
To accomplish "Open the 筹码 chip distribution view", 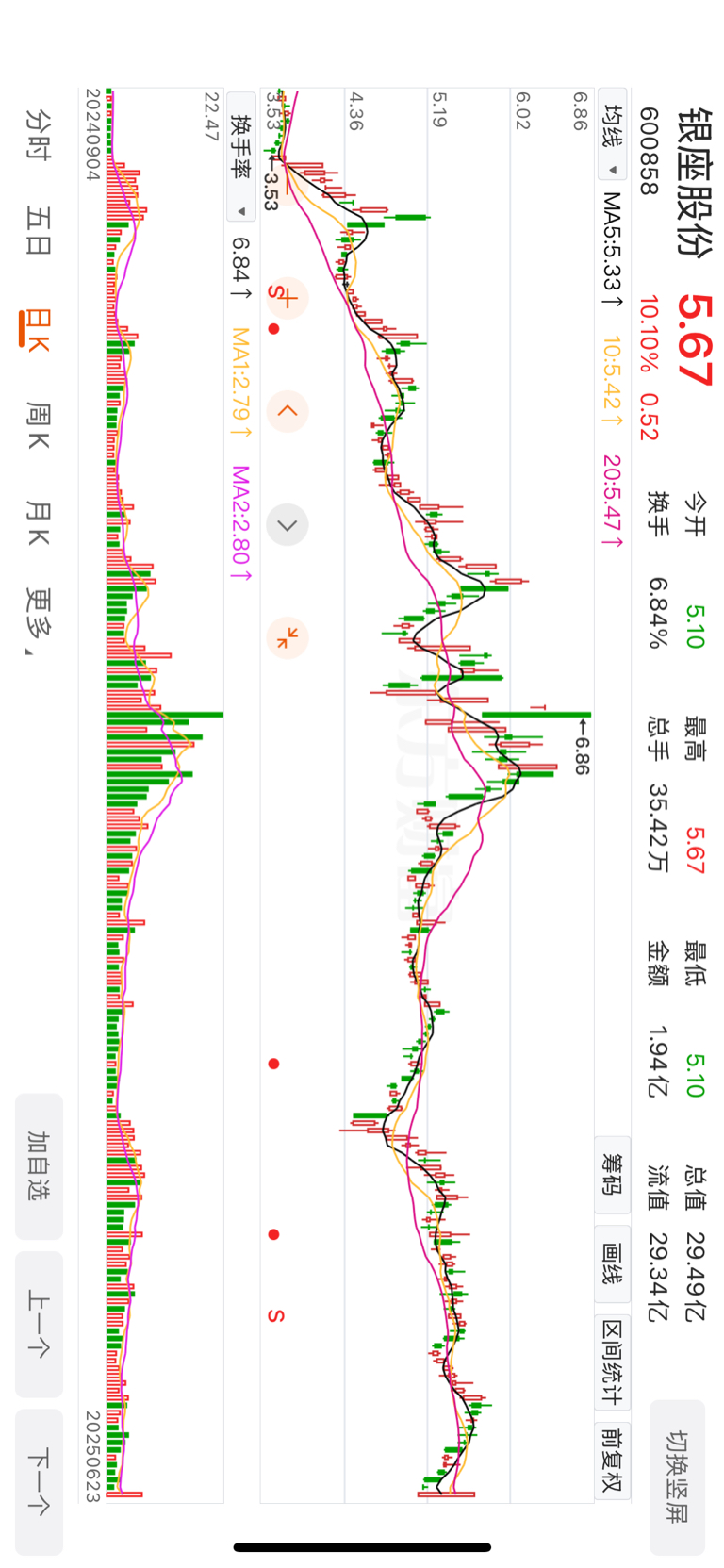I will coord(612,1175).
